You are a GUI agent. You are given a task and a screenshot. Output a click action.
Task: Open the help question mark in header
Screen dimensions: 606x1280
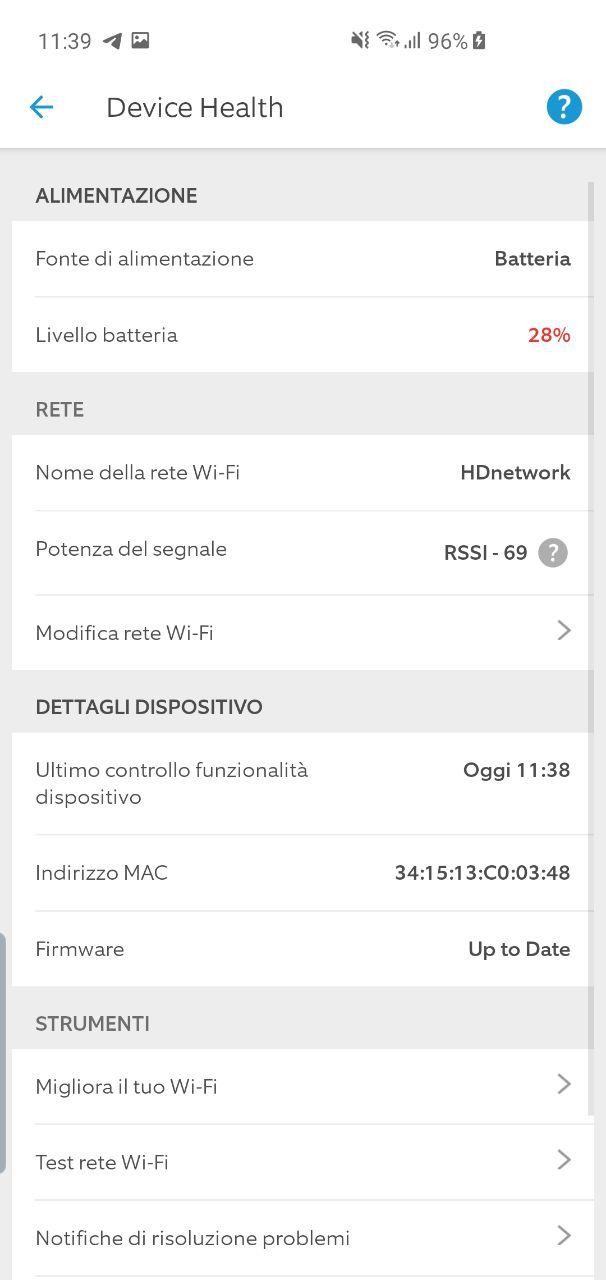coord(564,107)
